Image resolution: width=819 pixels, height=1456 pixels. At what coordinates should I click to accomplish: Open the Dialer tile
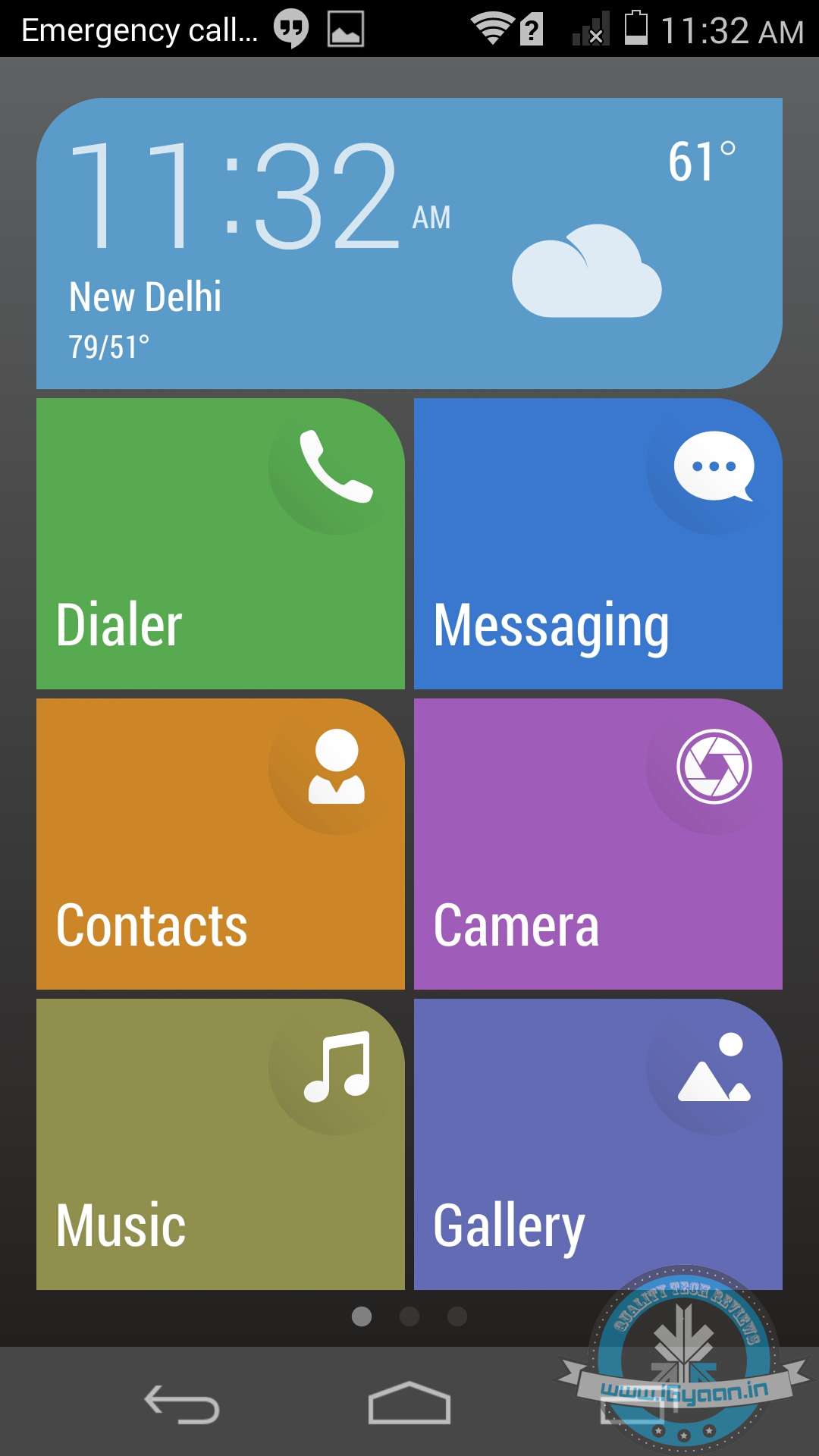(220, 544)
